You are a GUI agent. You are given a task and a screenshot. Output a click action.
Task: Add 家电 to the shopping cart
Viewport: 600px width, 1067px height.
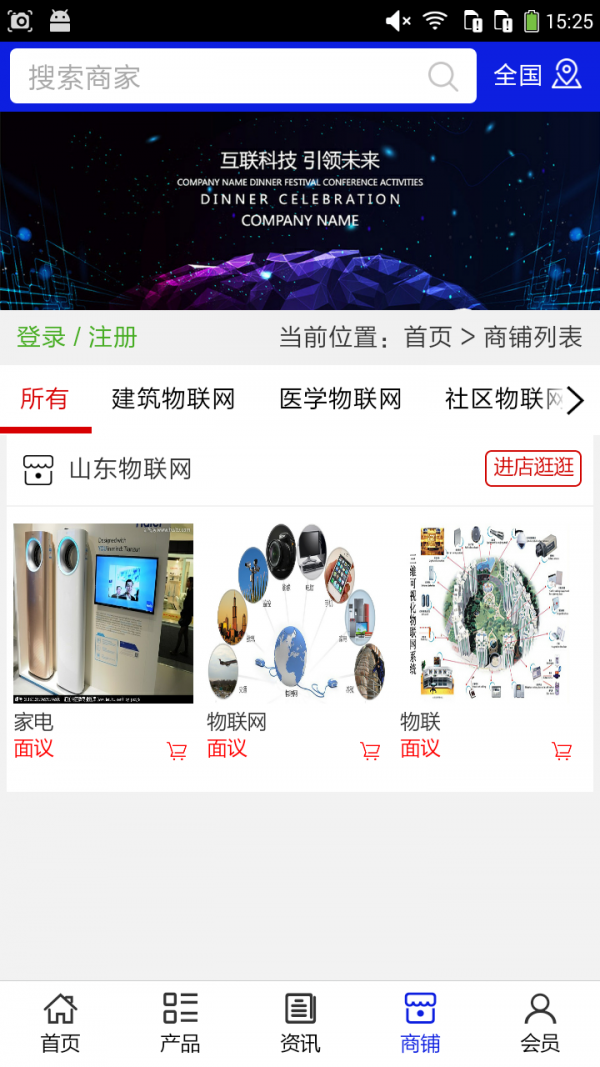pyautogui.click(x=177, y=751)
